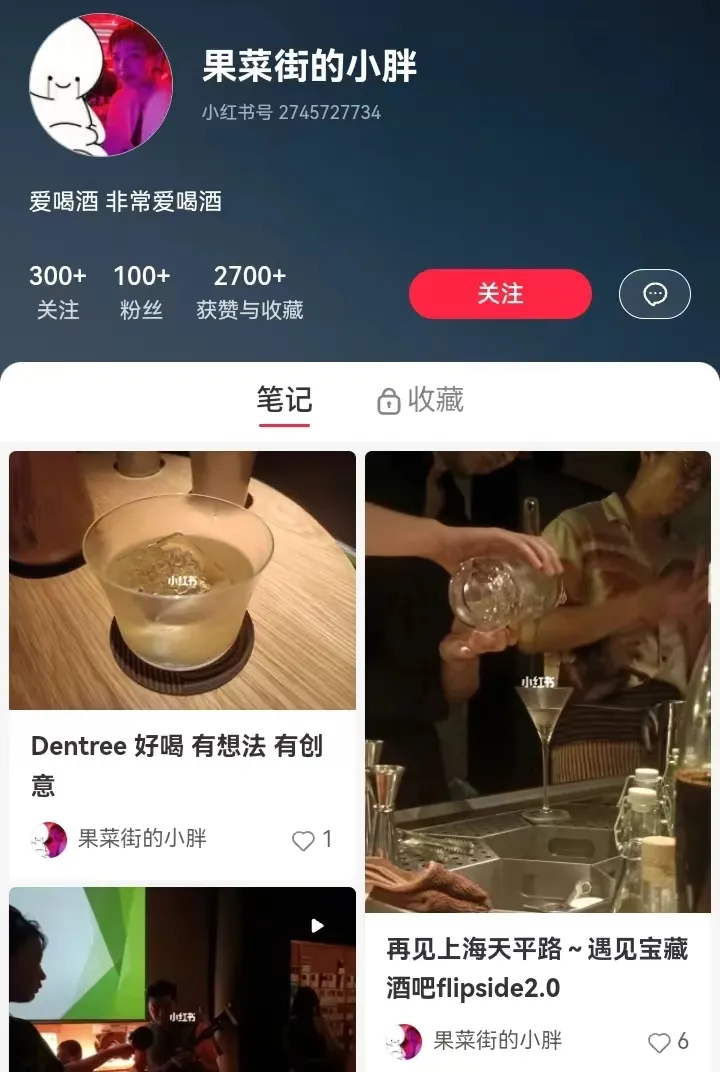Open the profile avatar picture
The width and height of the screenshot is (720, 1072).
[101, 85]
